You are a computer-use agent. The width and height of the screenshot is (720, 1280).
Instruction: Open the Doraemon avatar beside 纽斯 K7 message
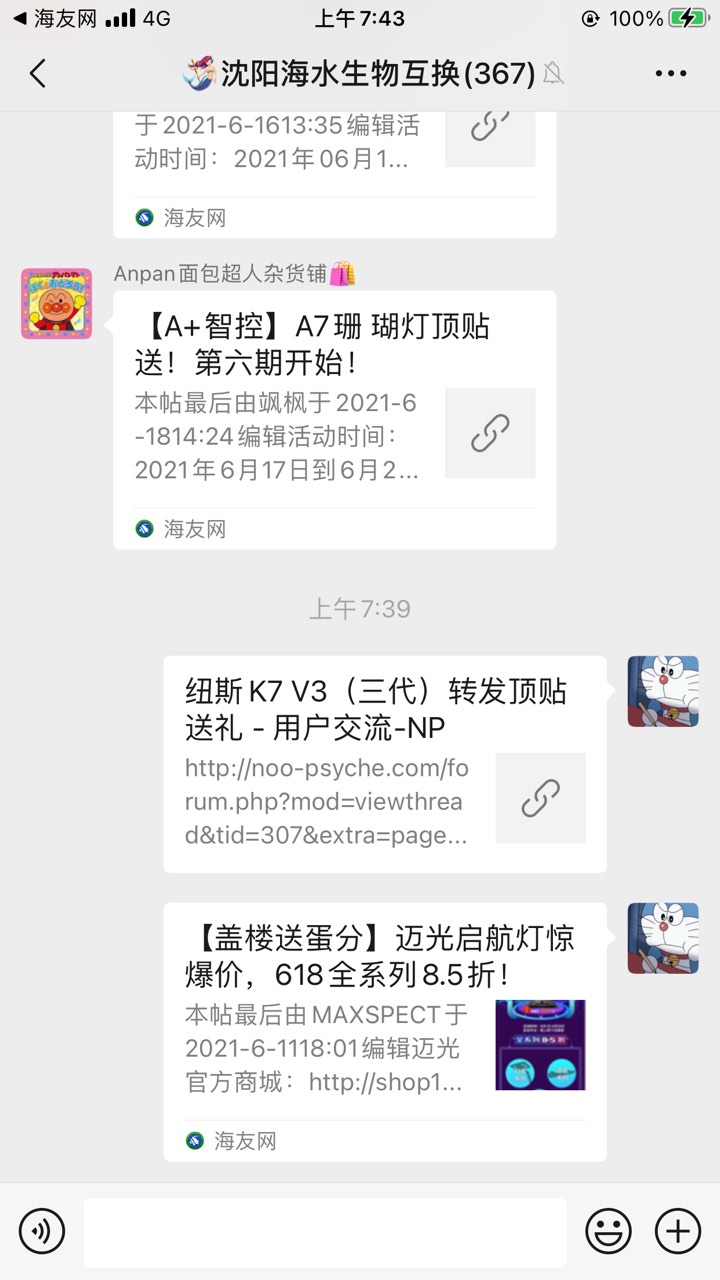[662, 691]
